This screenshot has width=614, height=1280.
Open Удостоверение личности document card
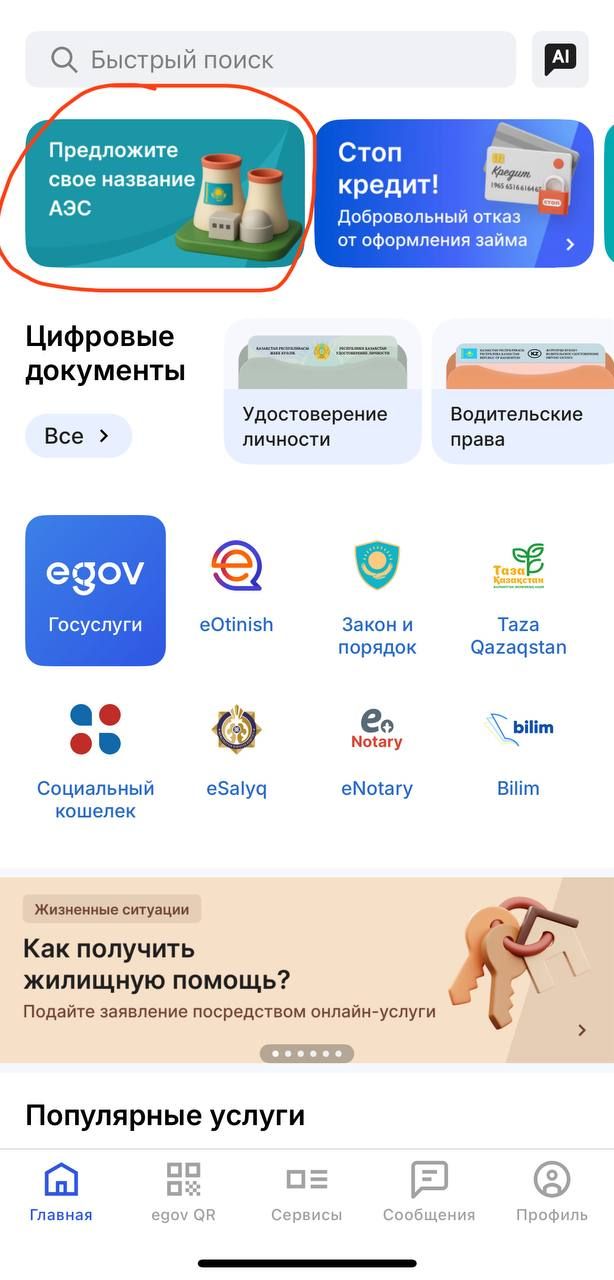pos(322,392)
